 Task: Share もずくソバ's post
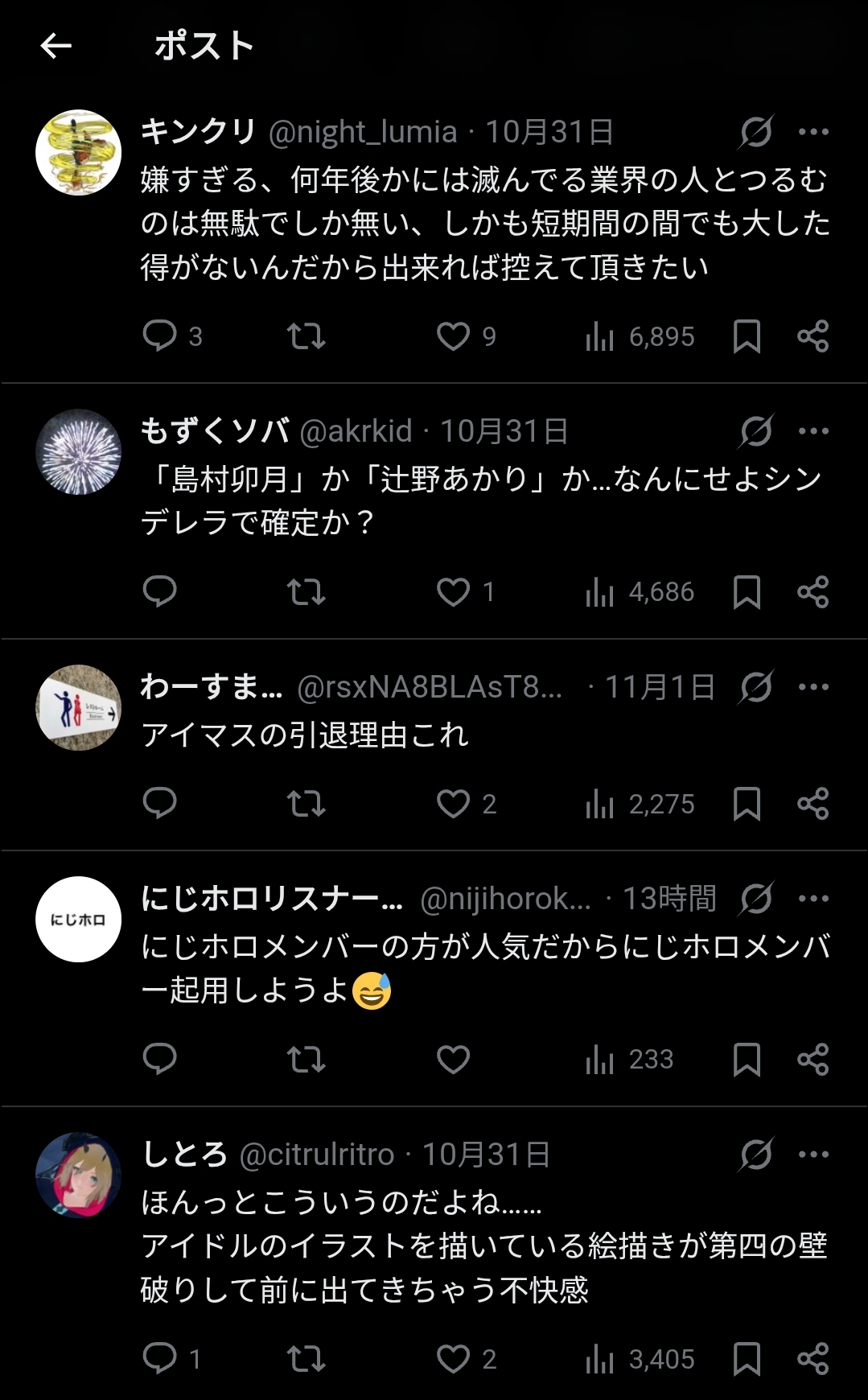pyautogui.click(x=812, y=592)
